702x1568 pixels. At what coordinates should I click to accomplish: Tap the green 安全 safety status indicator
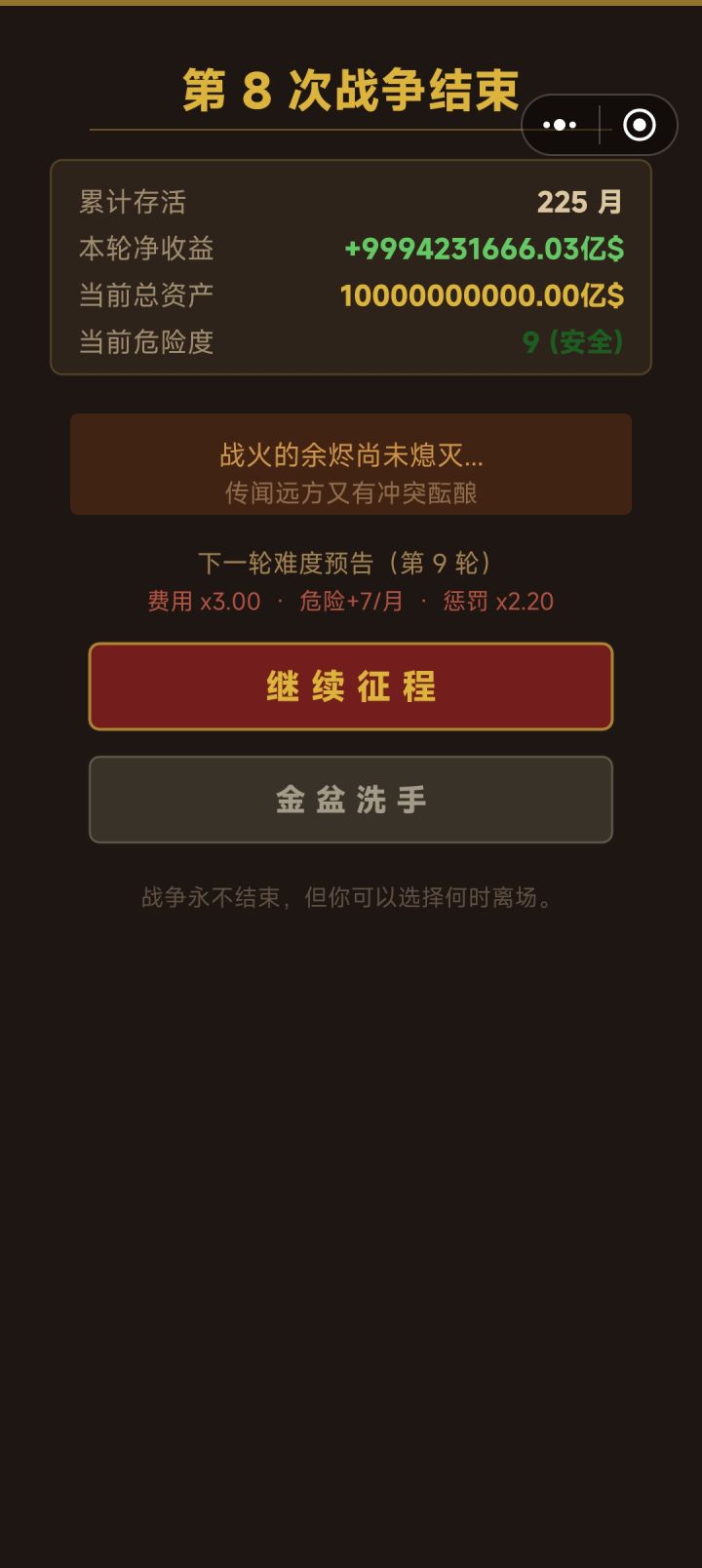pos(586,343)
